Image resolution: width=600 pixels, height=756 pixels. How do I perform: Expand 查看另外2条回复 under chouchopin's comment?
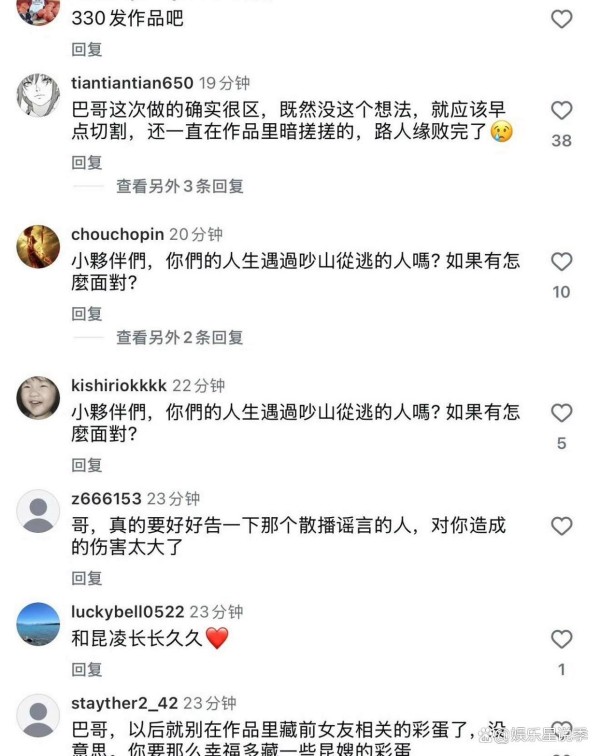(x=179, y=338)
